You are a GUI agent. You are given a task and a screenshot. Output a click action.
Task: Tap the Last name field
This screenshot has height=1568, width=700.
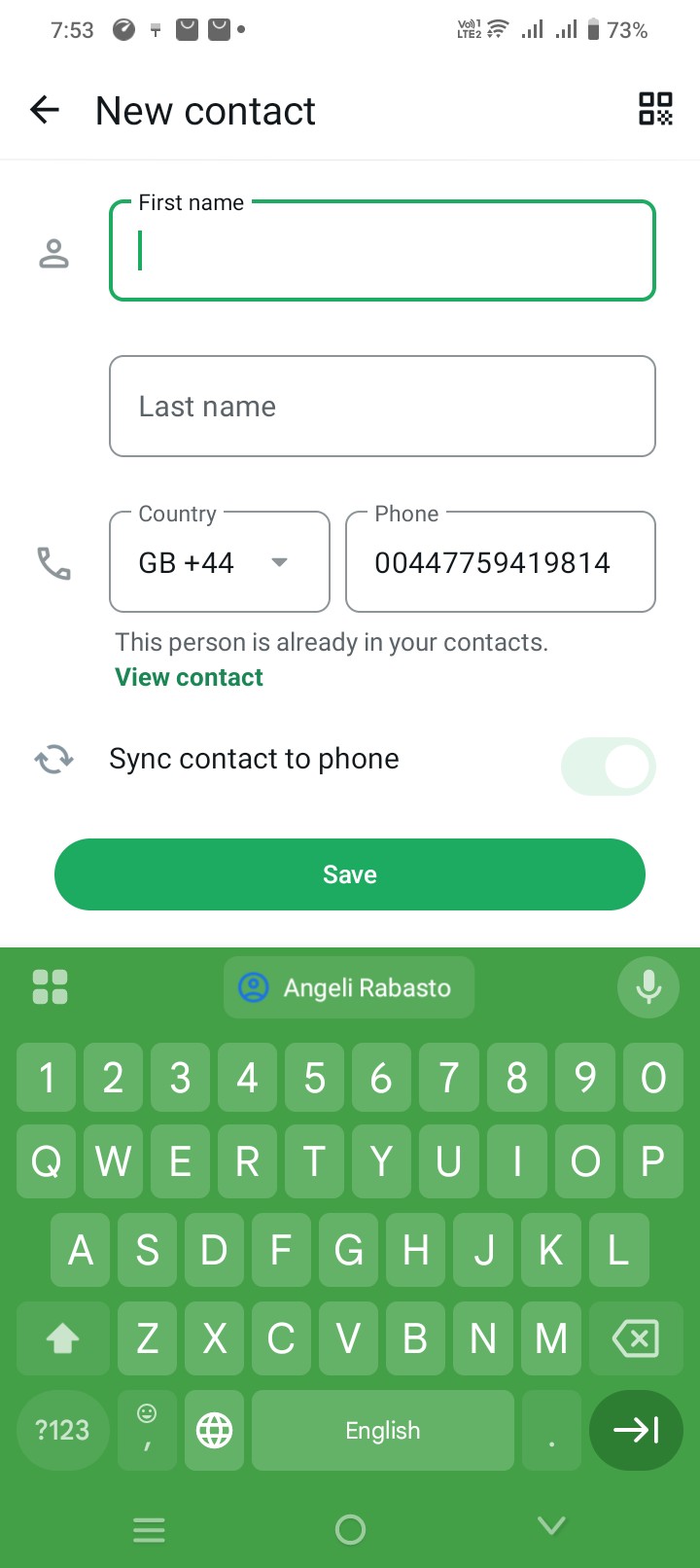click(382, 407)
